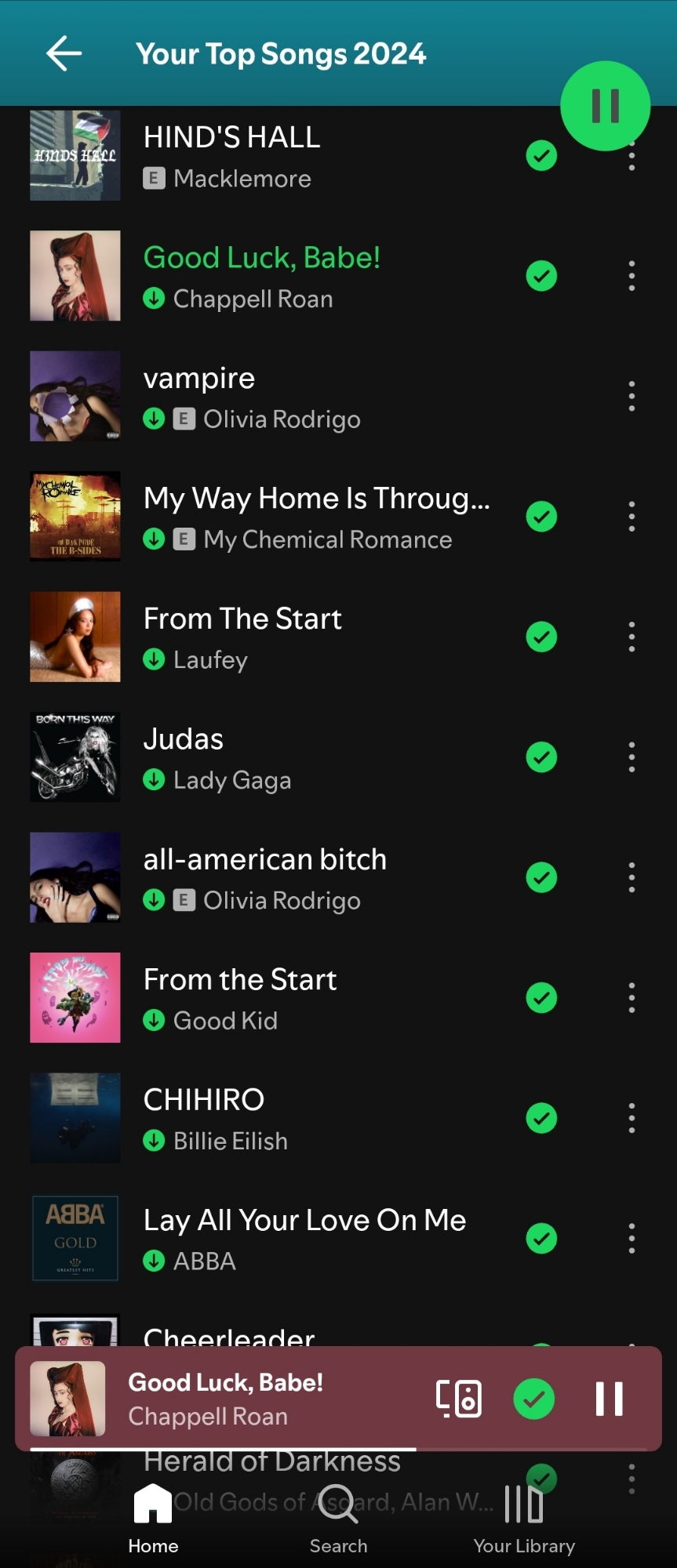Open more options for Lay All Your Love On Me
677x1568 pixels.
pos(632,1239)
